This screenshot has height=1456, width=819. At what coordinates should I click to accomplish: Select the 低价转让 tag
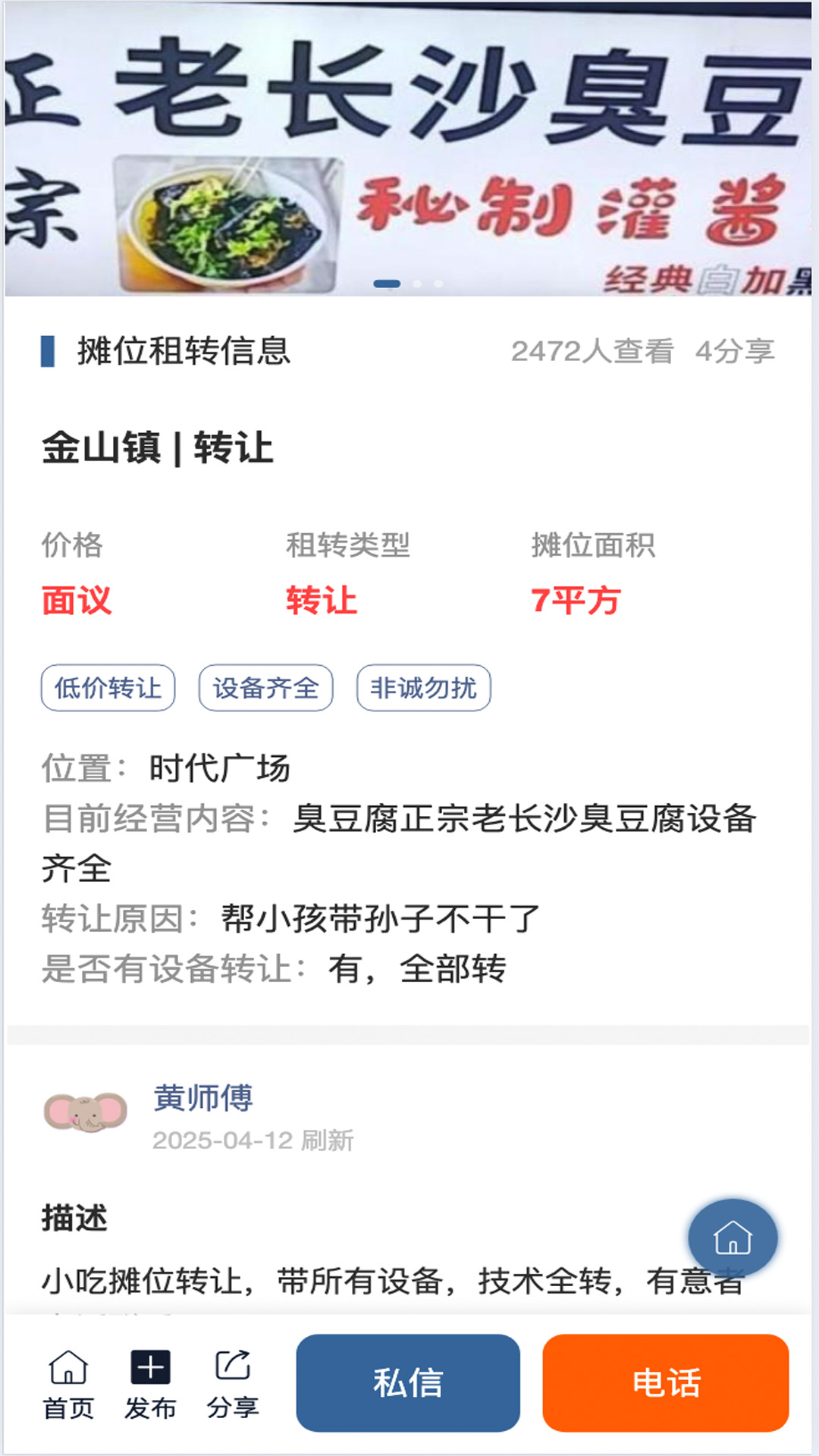(x=108, y=688)
